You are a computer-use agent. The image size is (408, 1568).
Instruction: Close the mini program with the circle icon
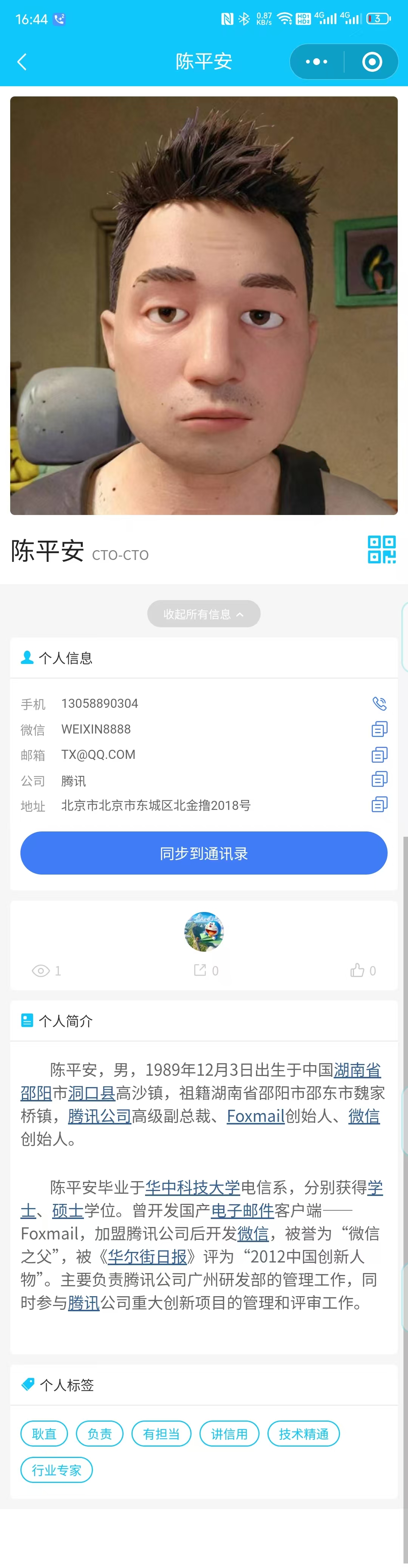[x=371, y=62]
